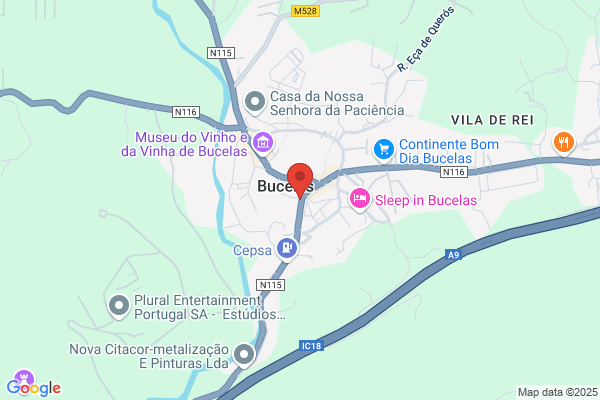
Task: Select Continente Bom Dia Bucelas marker
Action: [384, 150]
